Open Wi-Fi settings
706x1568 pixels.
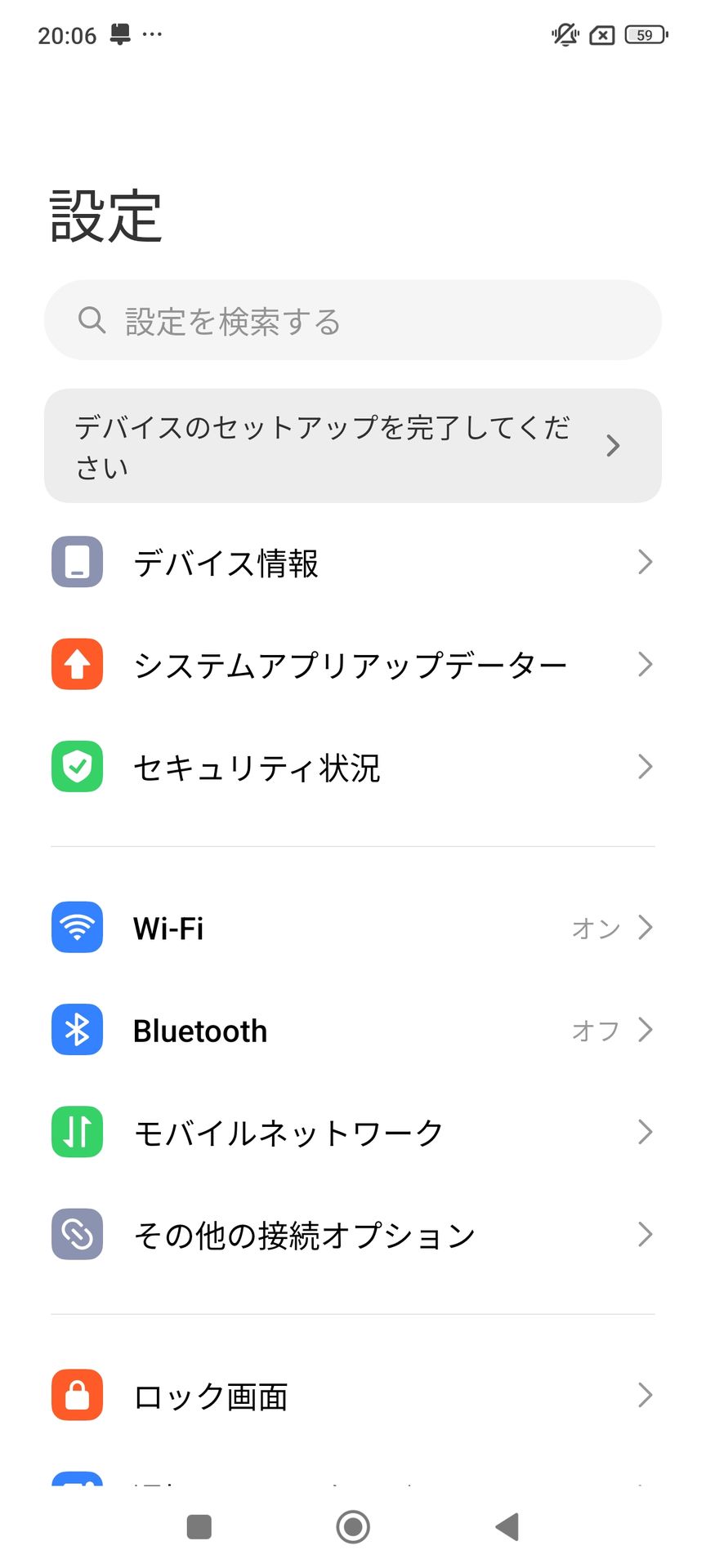pyautogui.click(x=353, y=928)
